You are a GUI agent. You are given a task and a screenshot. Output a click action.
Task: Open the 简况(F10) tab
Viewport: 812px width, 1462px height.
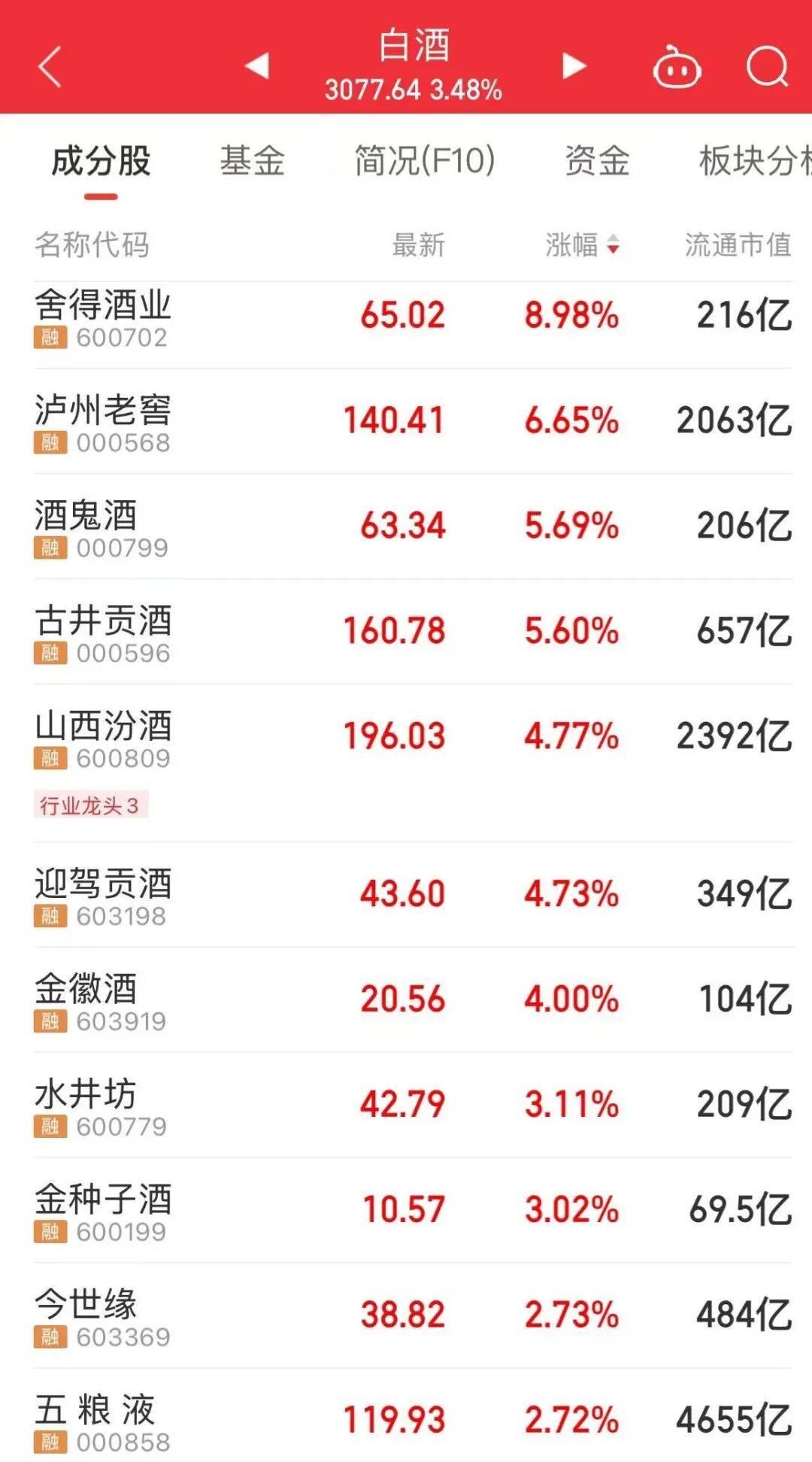425,161
